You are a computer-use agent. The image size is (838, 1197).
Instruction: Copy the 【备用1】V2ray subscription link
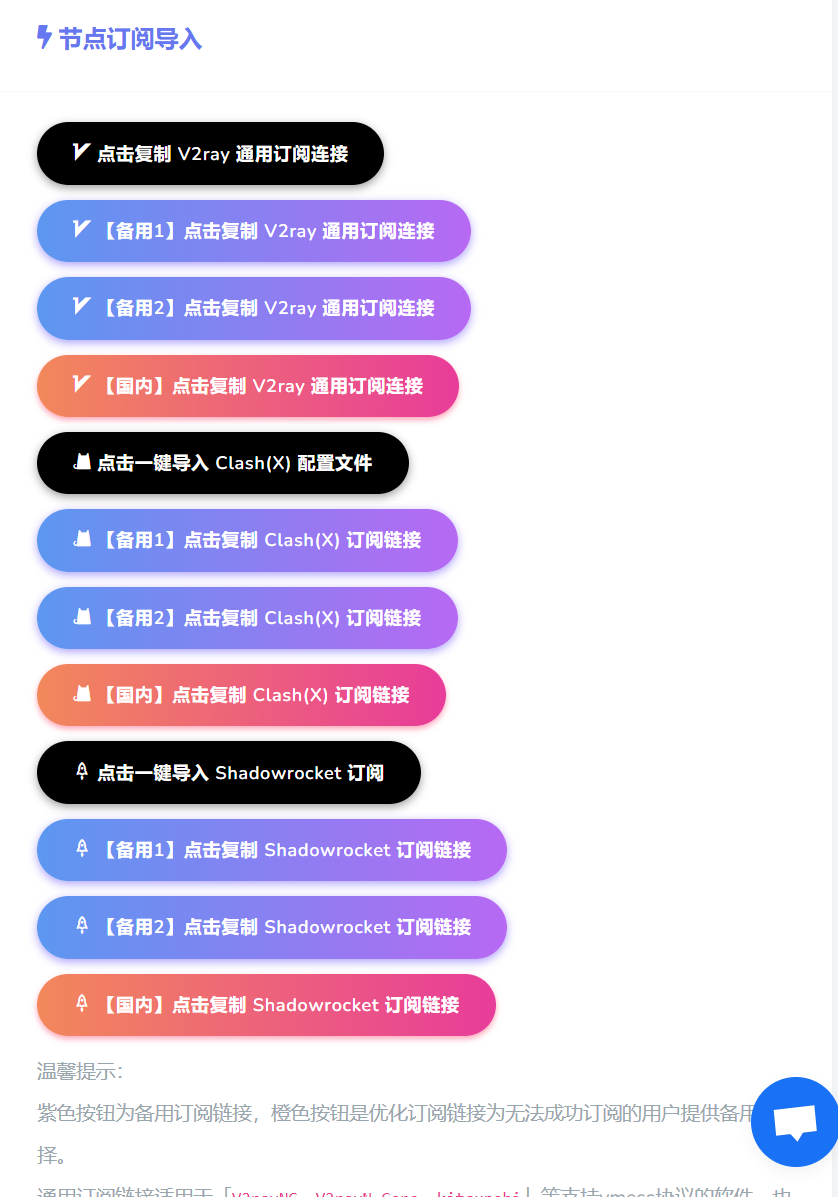254,231
